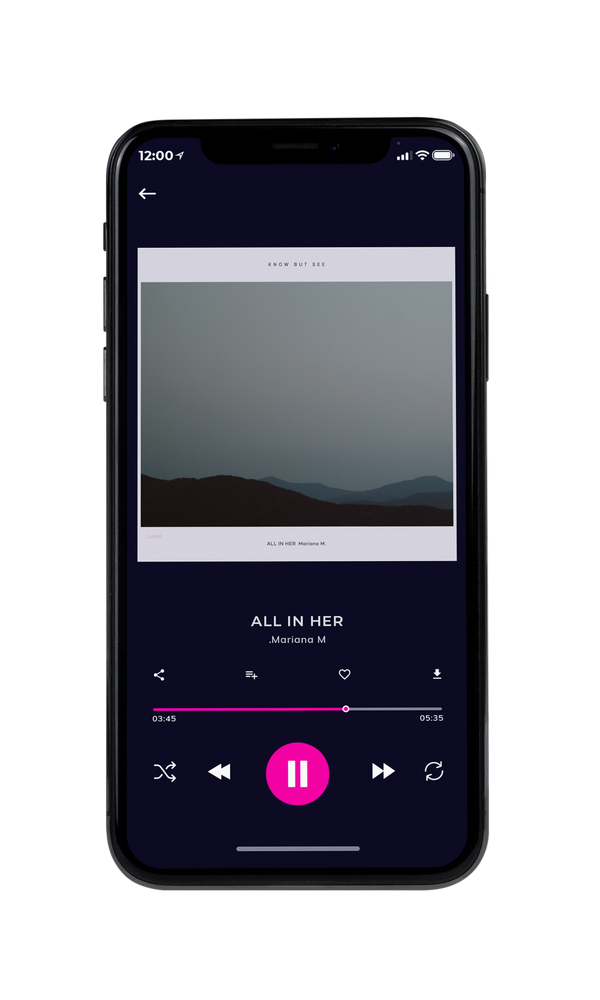This screenshot has width=600, height=1000.
Task: Enable repeat for this track
Action: click(434, 771)
